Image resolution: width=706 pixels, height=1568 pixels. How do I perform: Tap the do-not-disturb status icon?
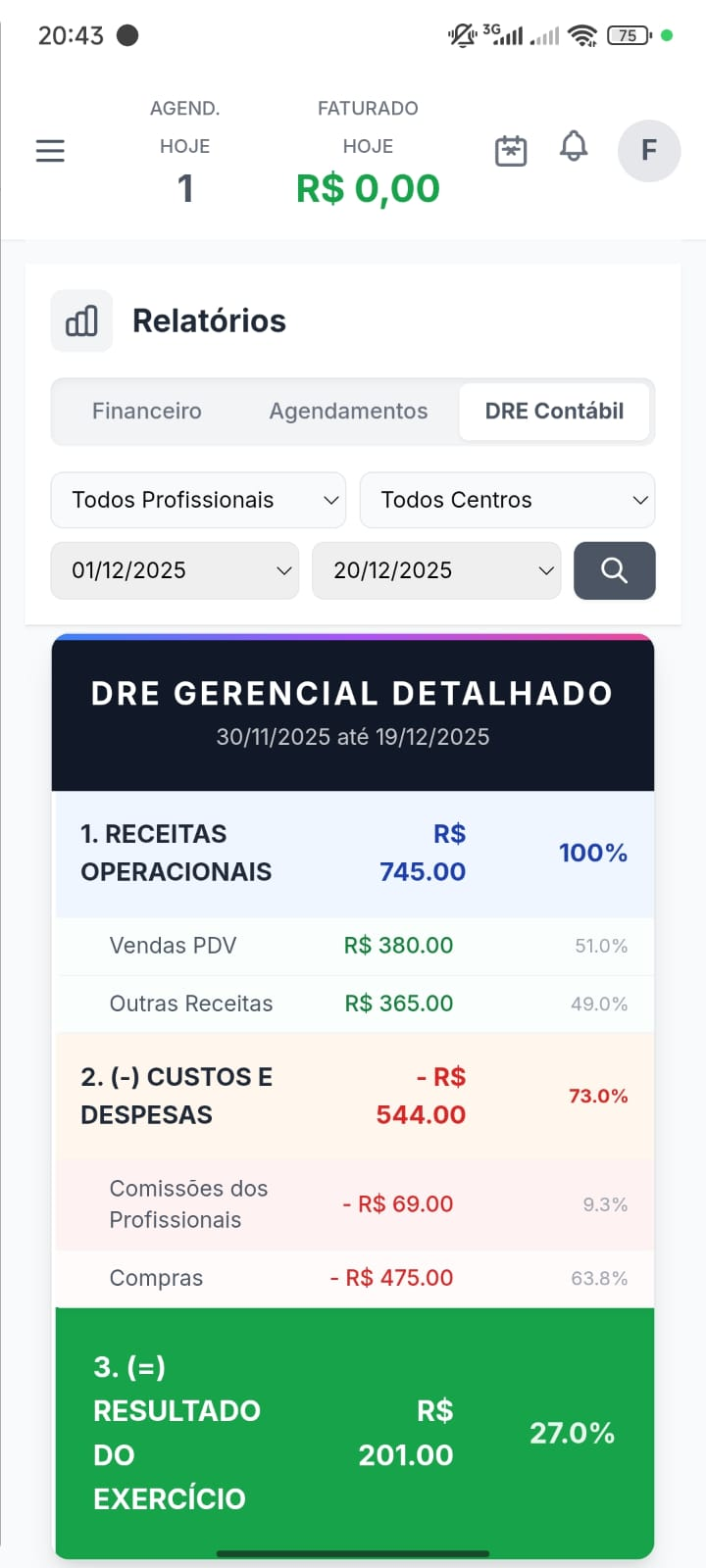tap(460, 35)
